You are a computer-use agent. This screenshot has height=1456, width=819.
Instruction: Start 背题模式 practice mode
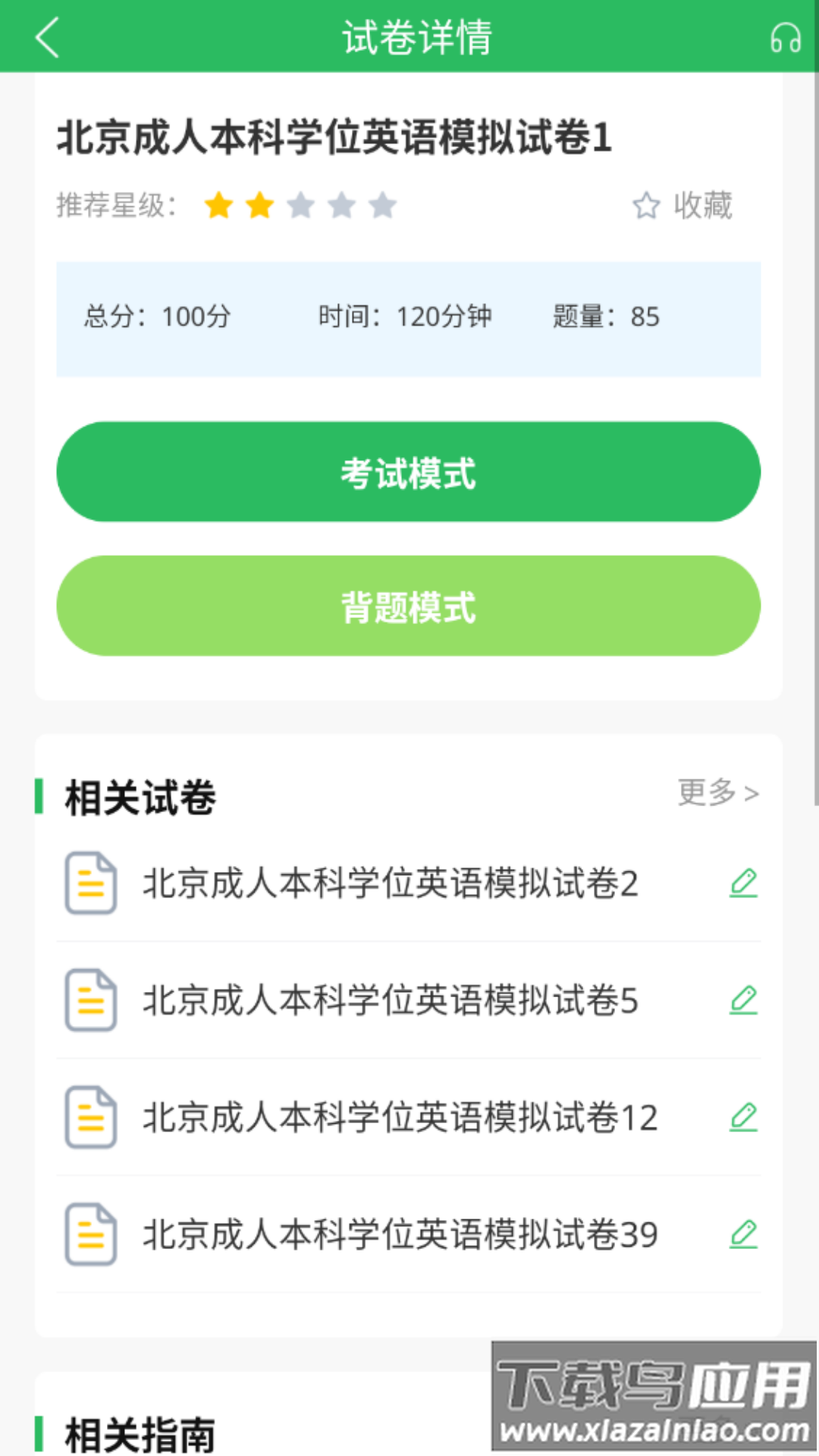click(x=409, y=606)
